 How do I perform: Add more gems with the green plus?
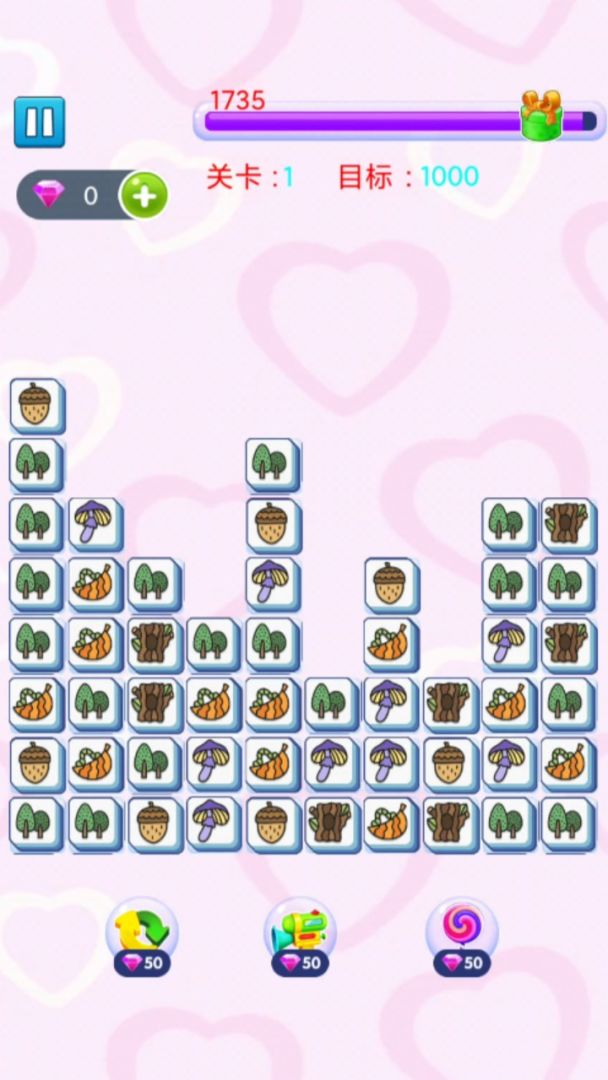click(x=144, y=195)
